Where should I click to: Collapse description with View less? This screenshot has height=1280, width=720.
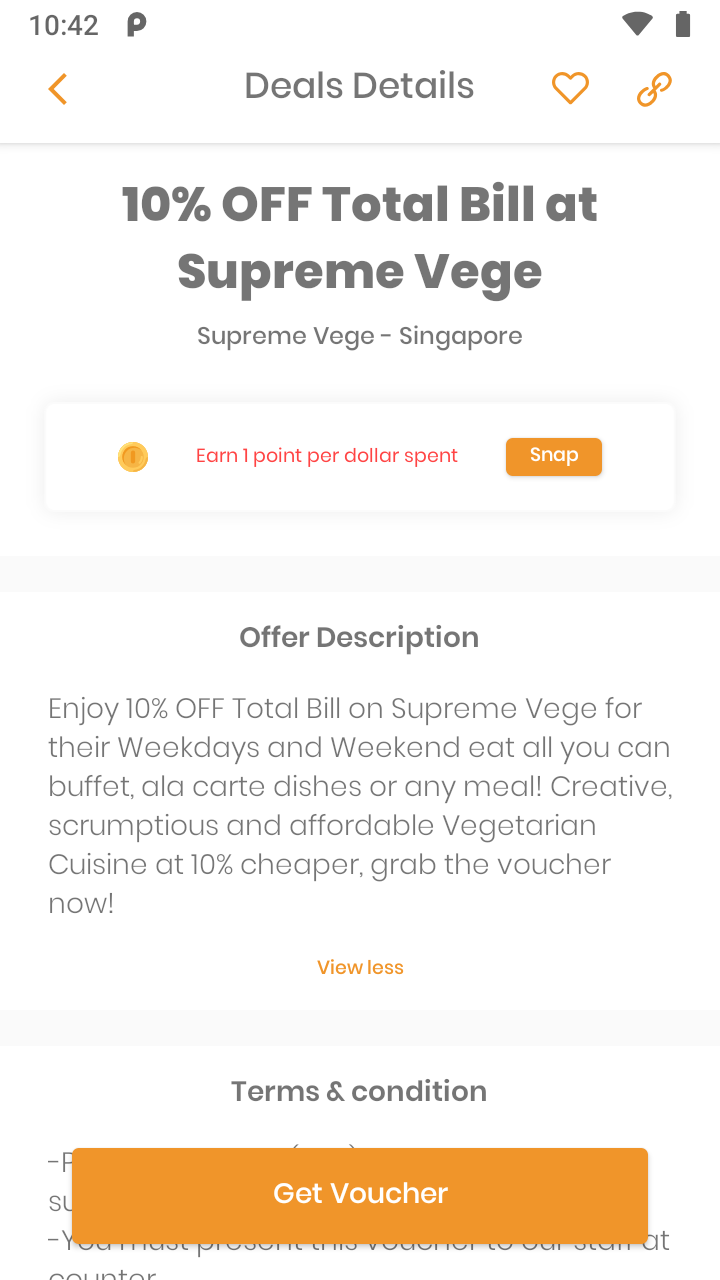360,967
